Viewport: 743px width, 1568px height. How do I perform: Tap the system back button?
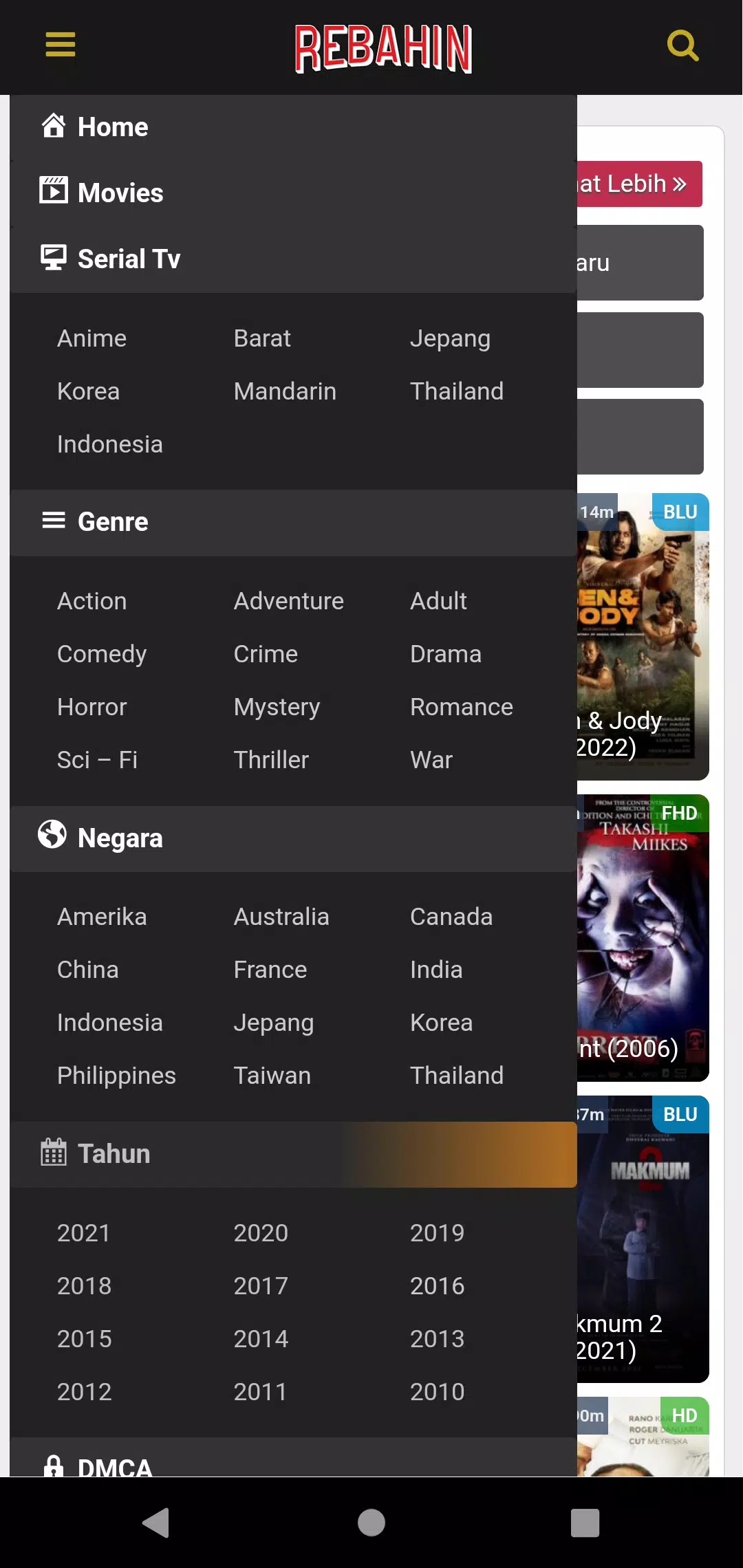156,1523
